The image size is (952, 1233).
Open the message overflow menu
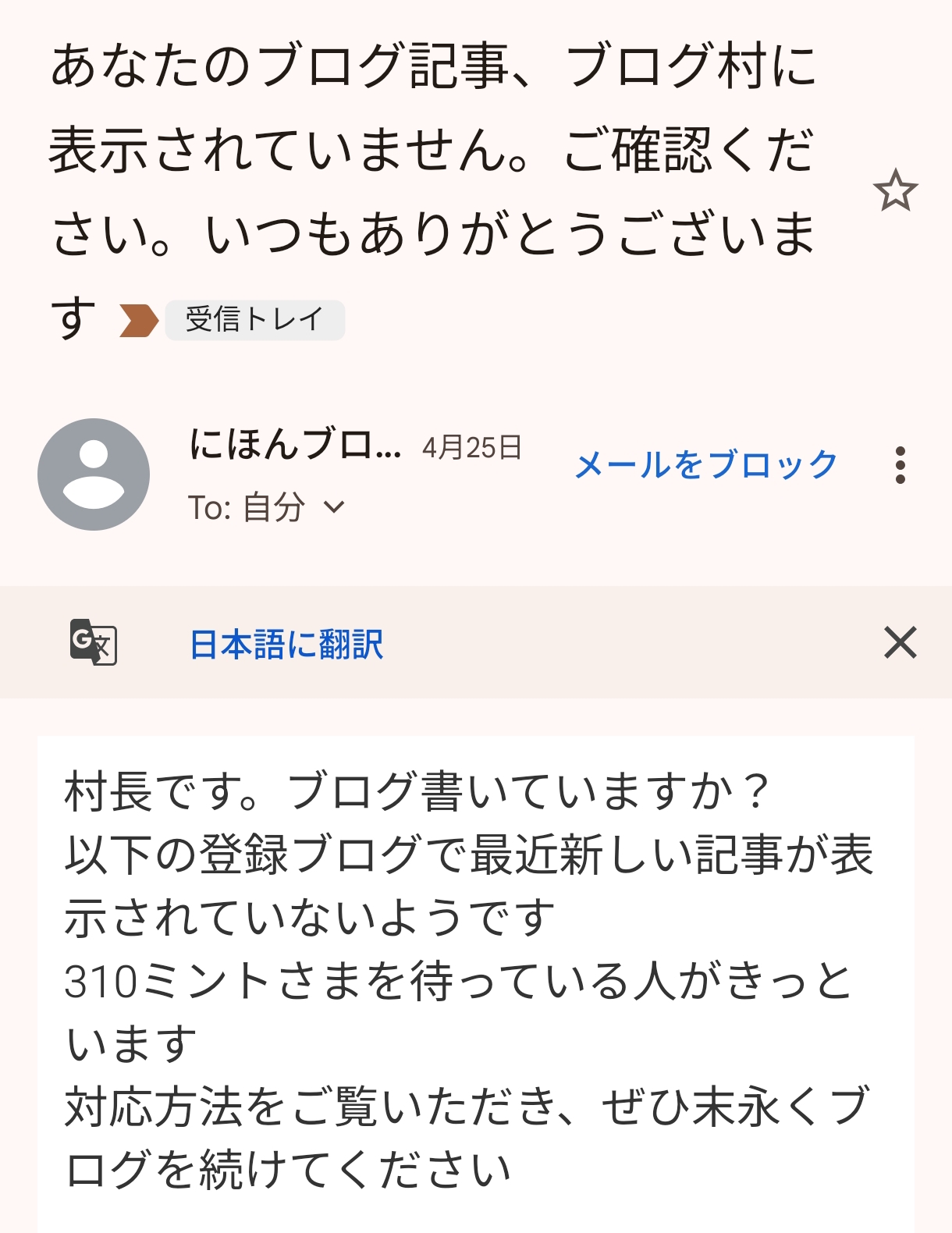click(900, 465)
